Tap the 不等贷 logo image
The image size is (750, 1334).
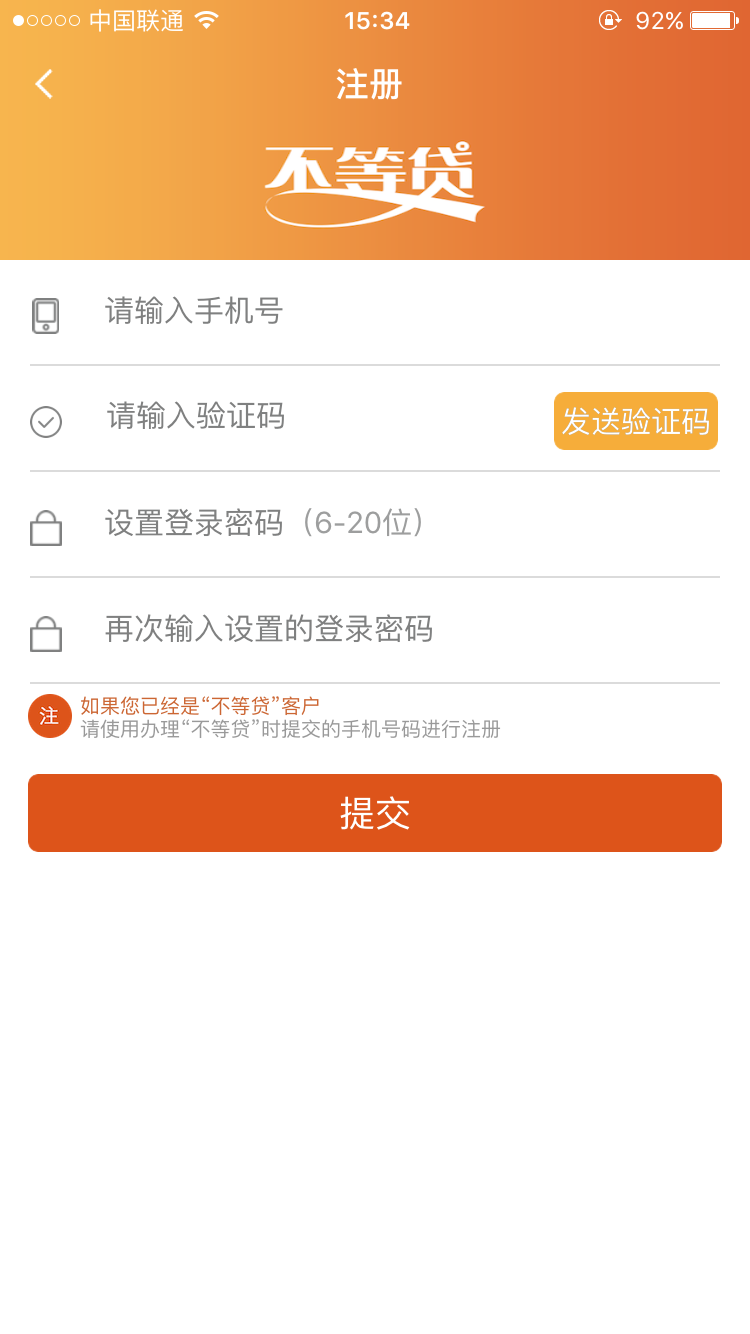tap(374, 183)
